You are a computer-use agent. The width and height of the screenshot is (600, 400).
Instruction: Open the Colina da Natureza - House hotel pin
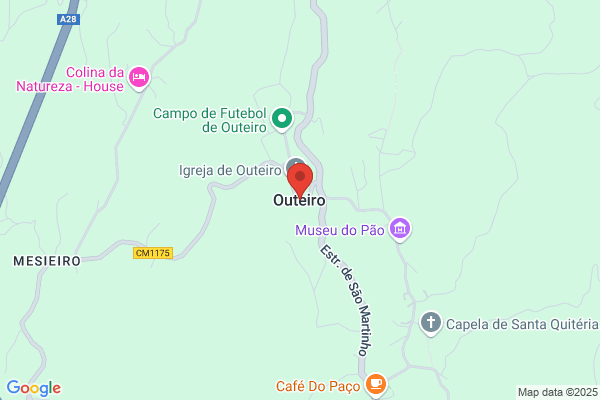[x=139, y=78]
